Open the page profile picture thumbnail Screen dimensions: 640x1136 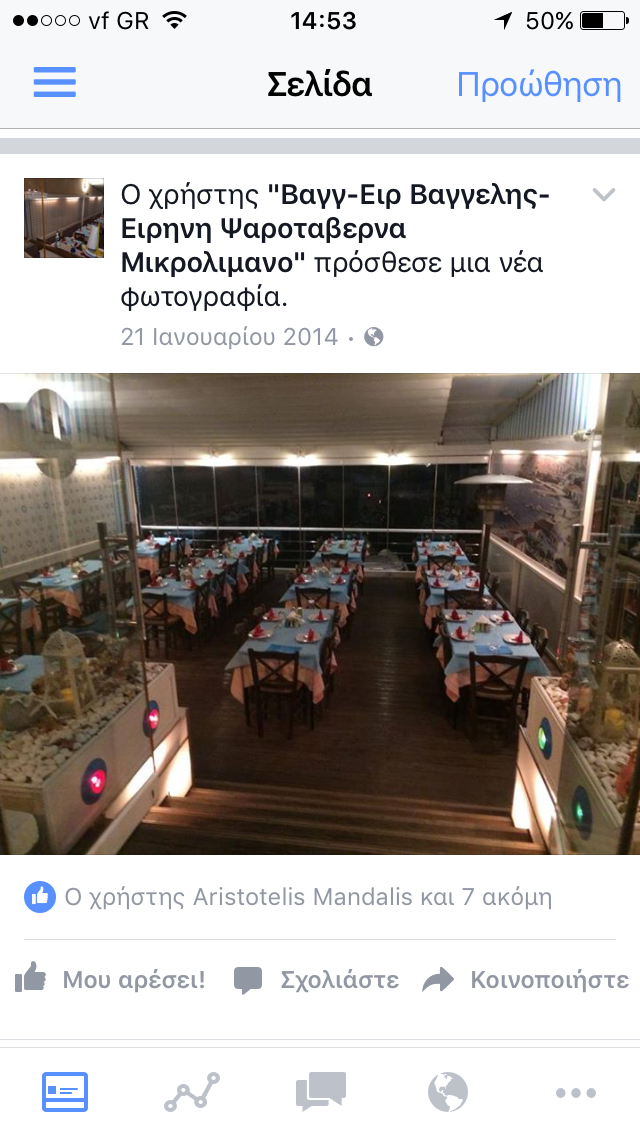coord(64,218)
